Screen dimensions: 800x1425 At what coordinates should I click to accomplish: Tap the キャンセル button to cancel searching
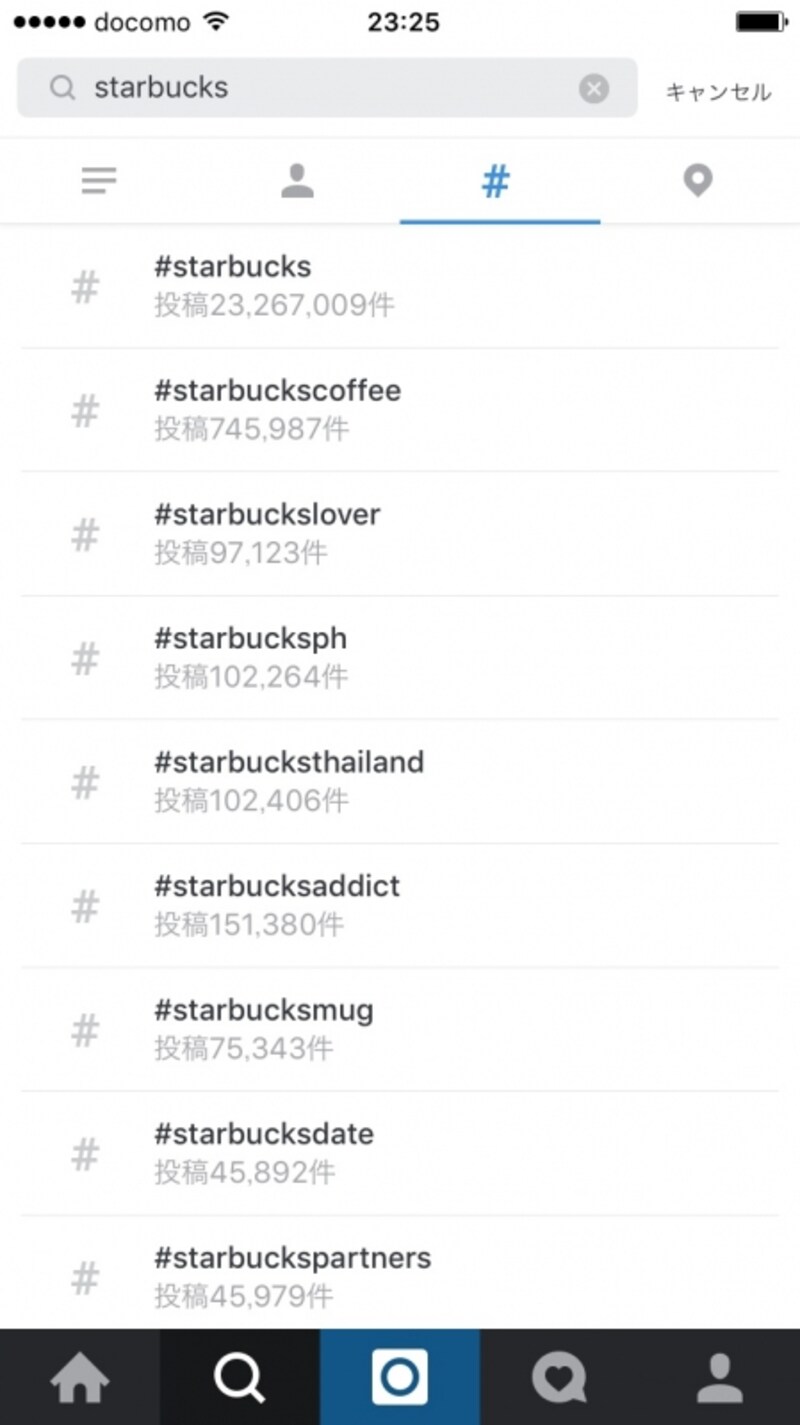(717, 90)
